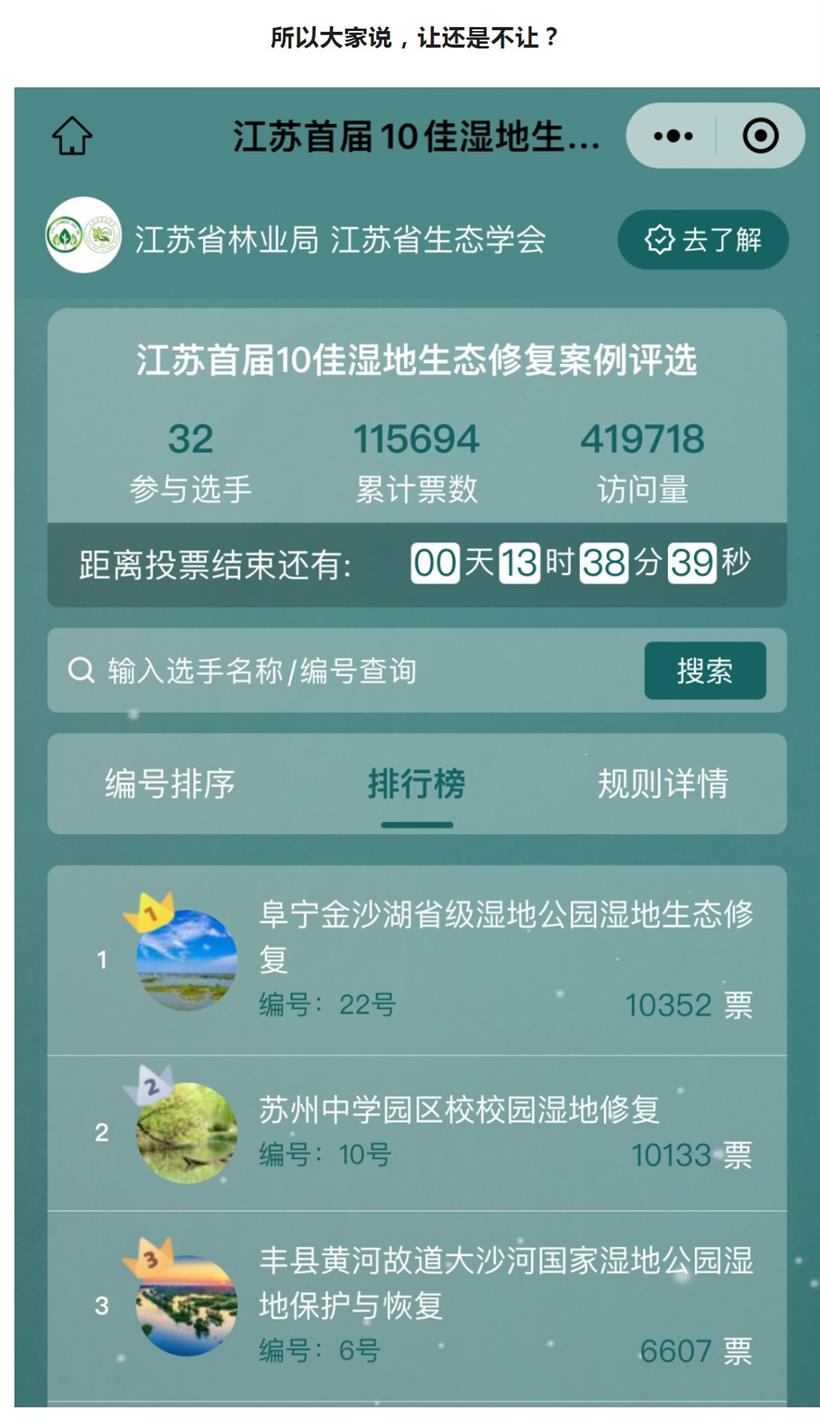The width and height of the screenshot is (820, 1427).
Task: Focus the contestant name/number search field
Action: point(350,671)
